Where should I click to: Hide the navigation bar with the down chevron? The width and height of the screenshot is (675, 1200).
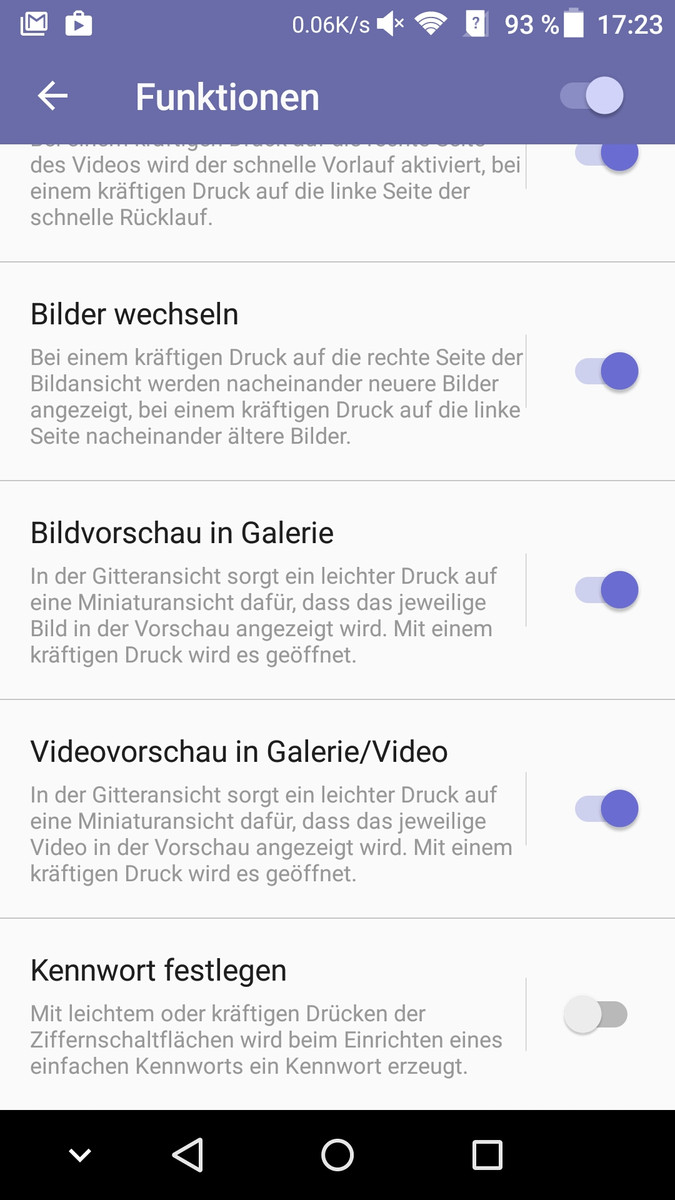click(x=80, y=1156)
